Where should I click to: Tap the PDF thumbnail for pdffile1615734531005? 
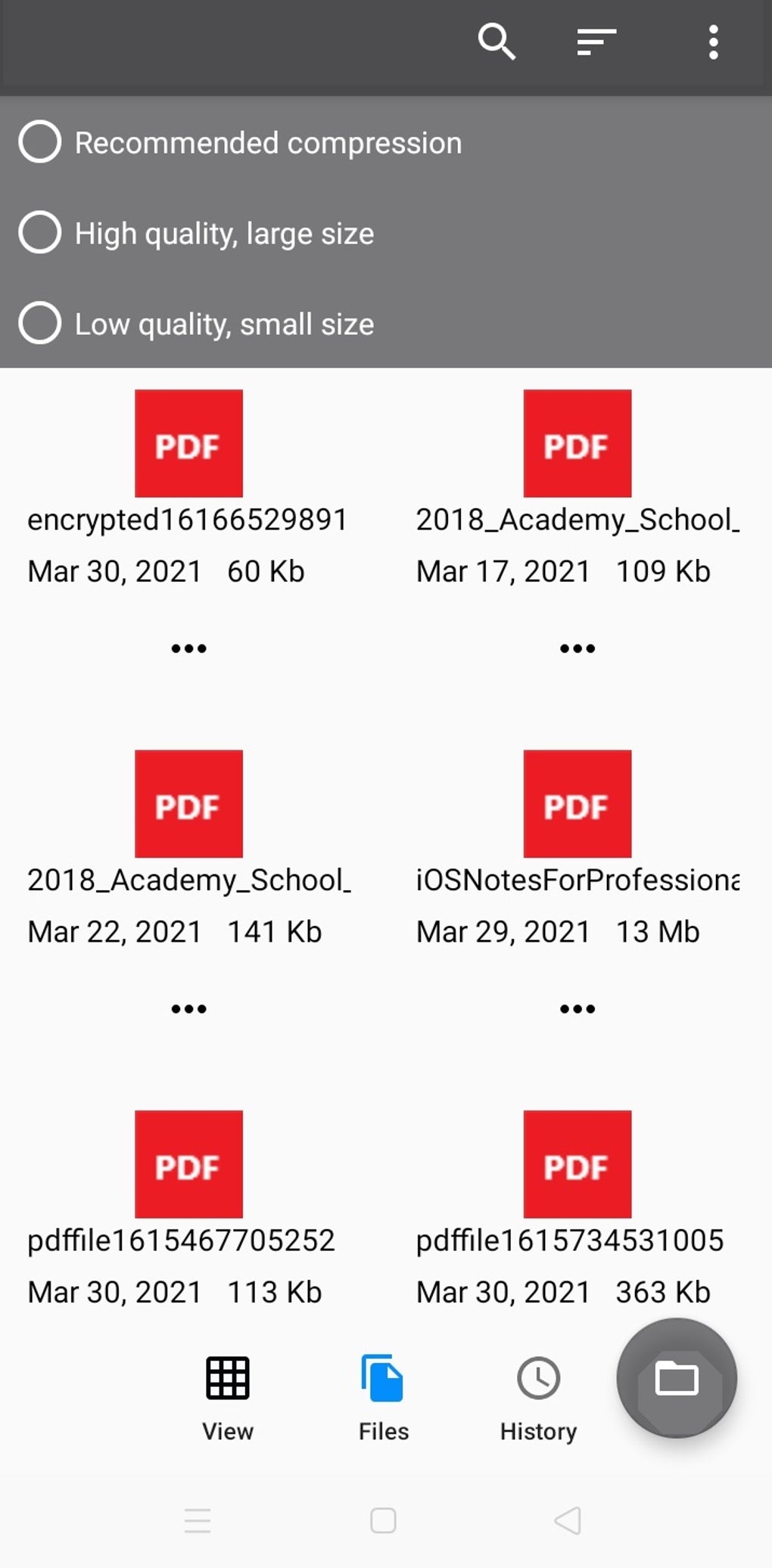pyautogui.click(x=577, y=1163)
